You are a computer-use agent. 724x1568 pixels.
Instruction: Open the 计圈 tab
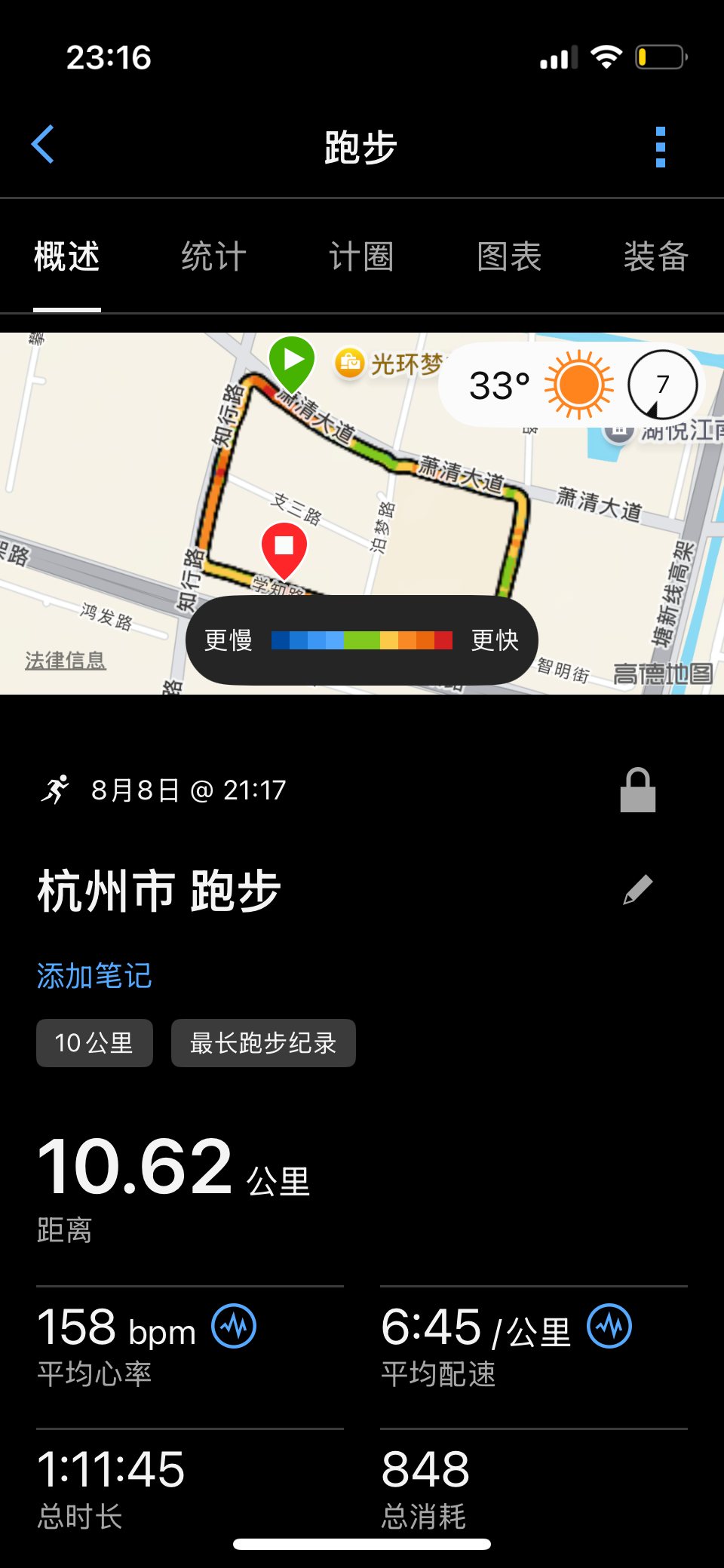pos(361,257)
